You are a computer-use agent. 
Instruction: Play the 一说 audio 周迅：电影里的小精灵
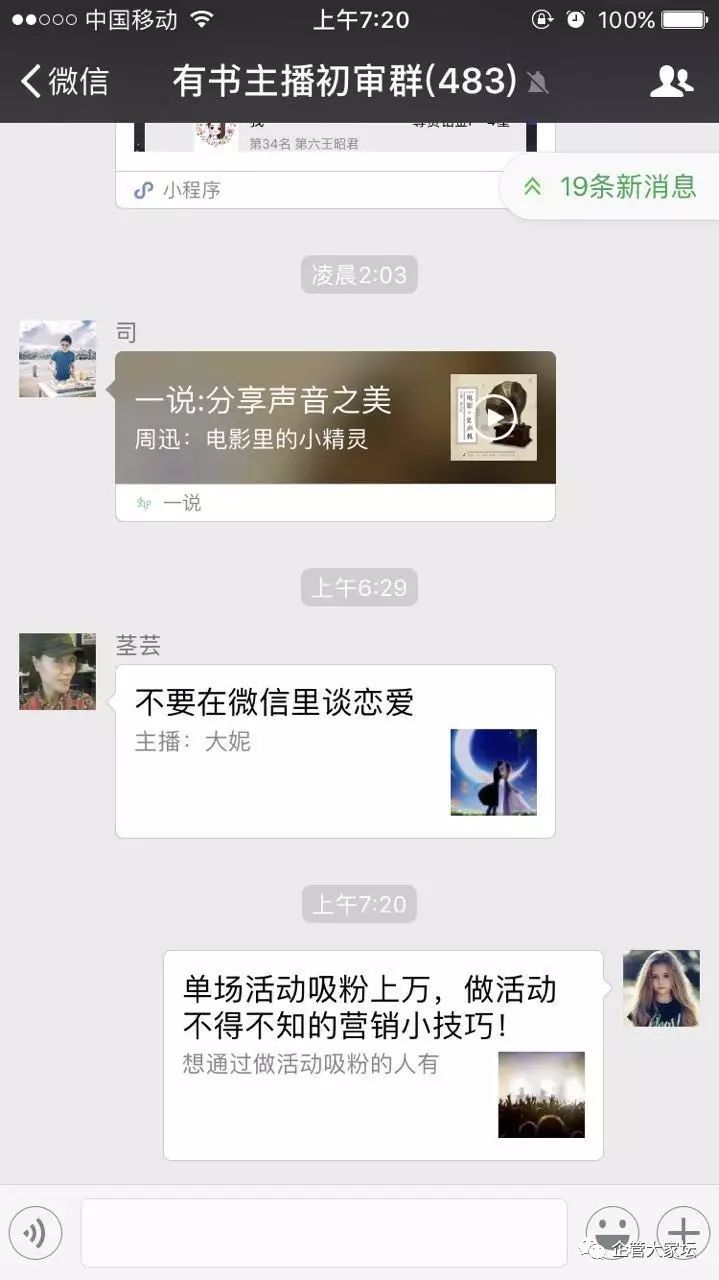(x=494, y=418)
